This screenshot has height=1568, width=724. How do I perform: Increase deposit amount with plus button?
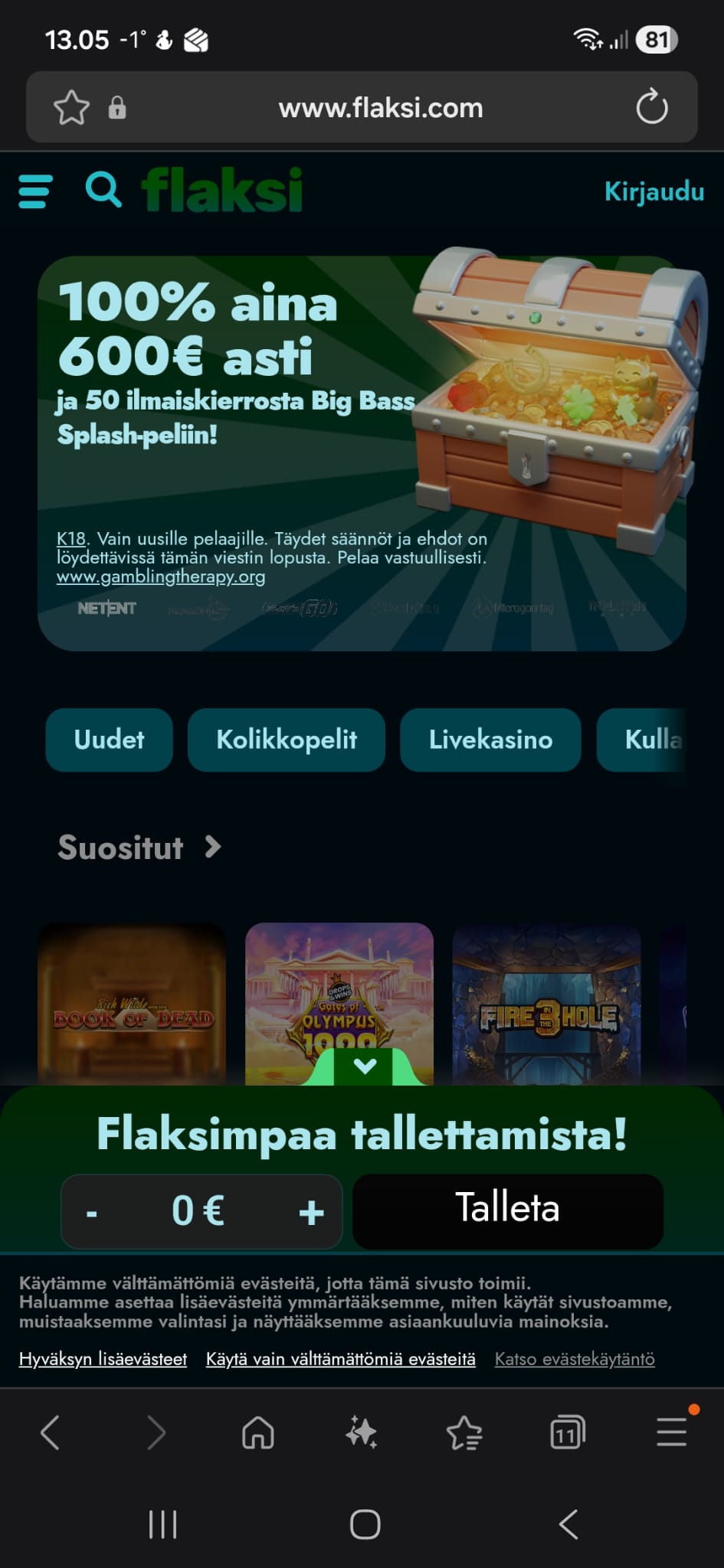tap(311, 1211)
